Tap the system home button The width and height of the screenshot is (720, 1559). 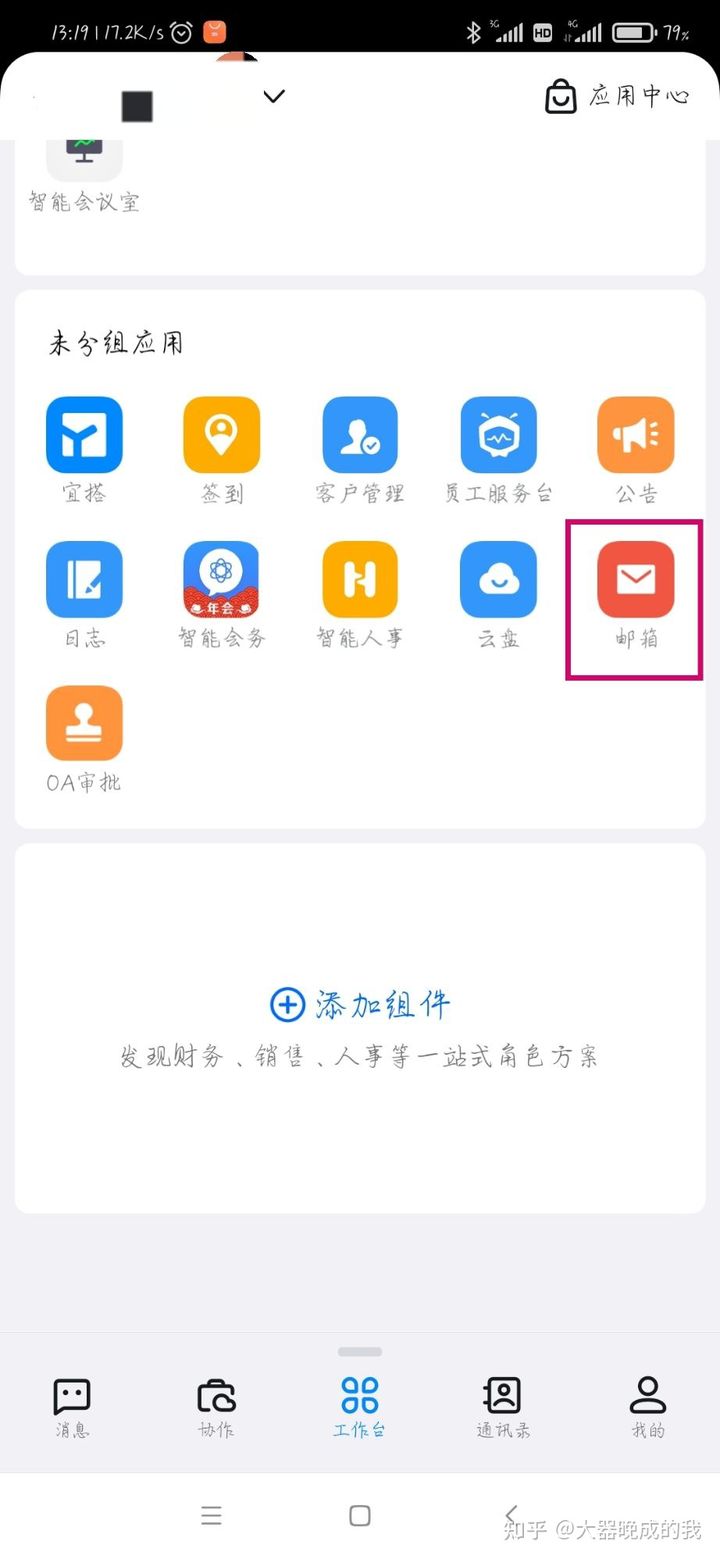tap(360, 1516)
